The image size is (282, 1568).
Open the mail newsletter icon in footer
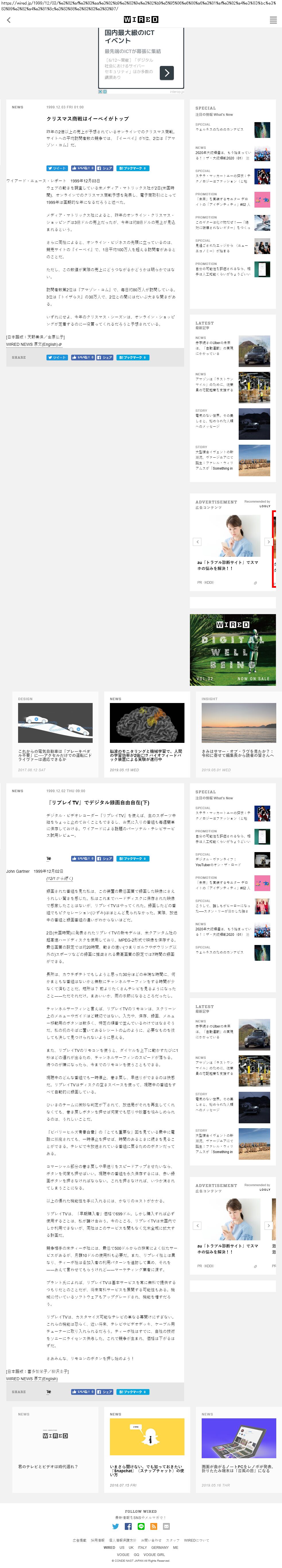pyautogui.click(x=166, y=1526)
